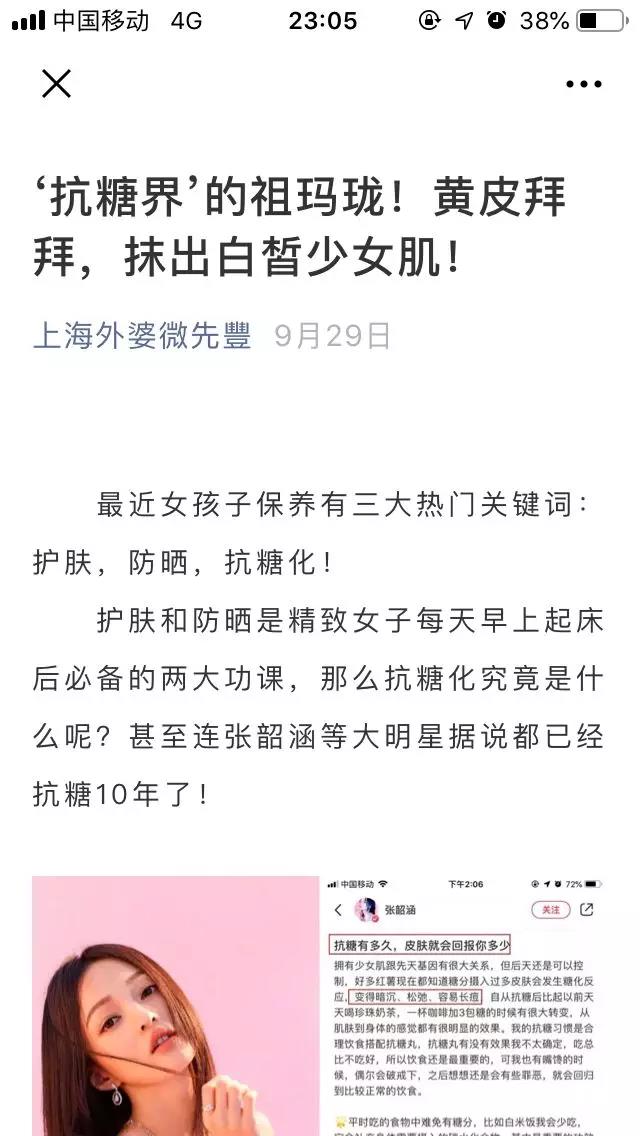Close the article page
Viewport: 640px width, 1136px height.
(x=56, y=83)
